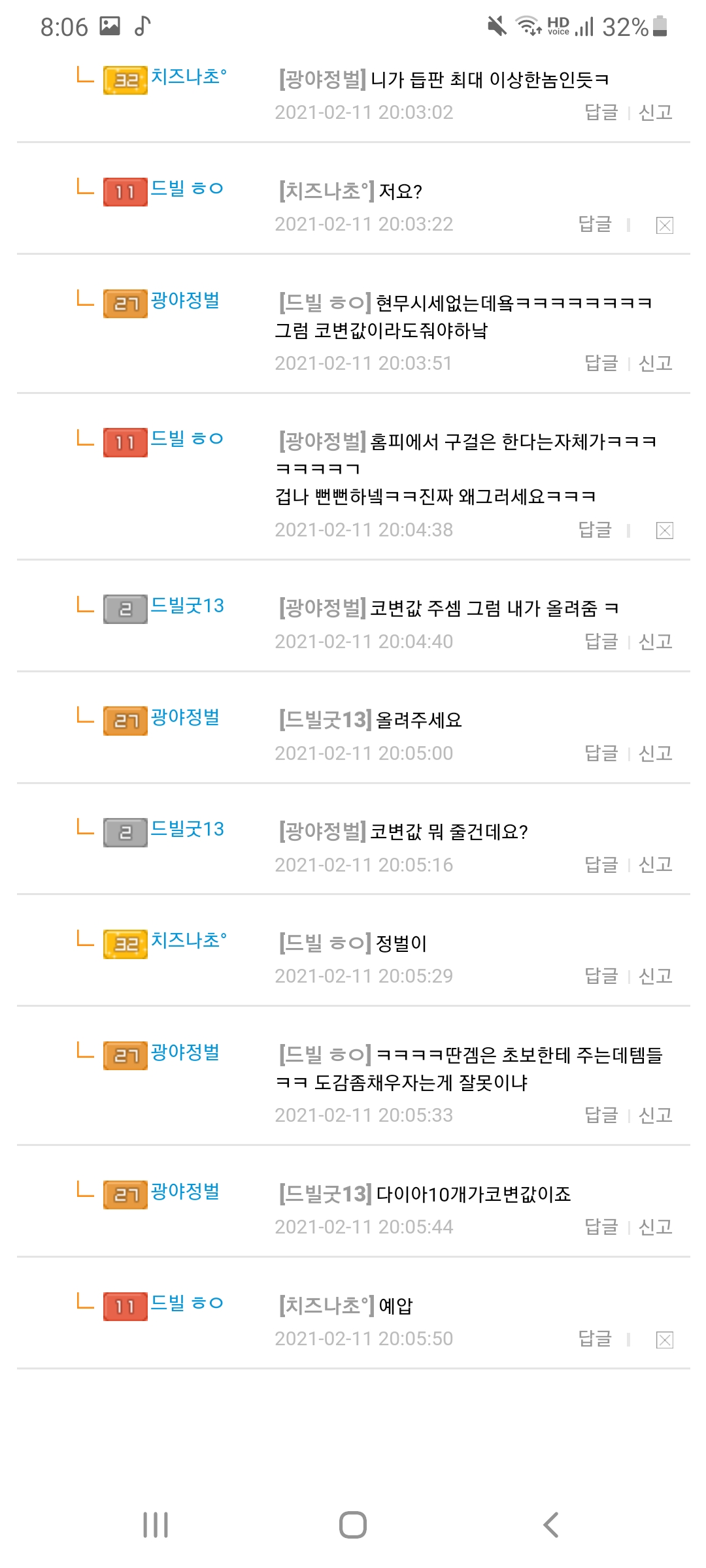The image size is (706, 1568).
Task: Report the 20:05:00 comment '올려주세요'
Action: [655, 753]
